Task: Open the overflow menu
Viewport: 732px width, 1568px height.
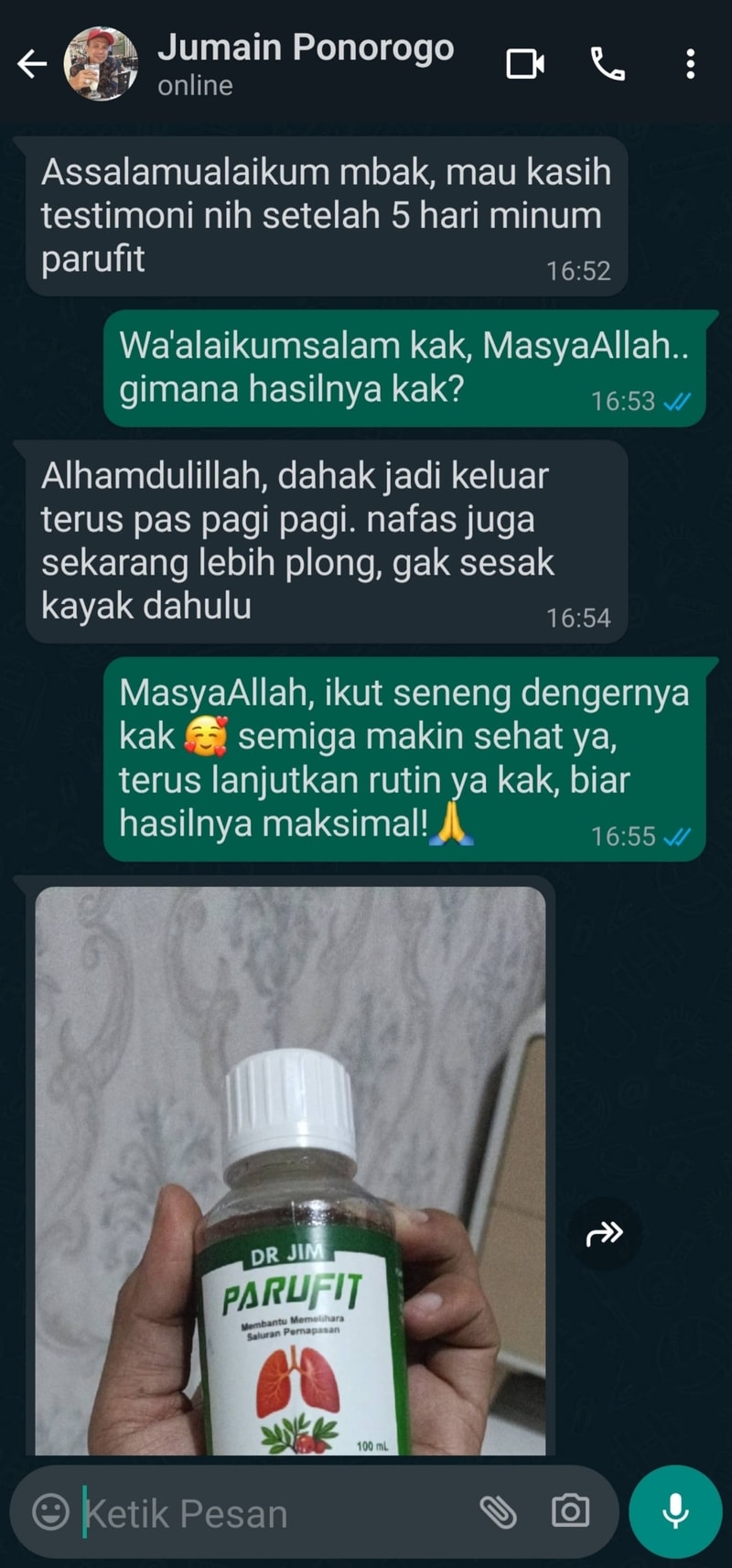Action: pos(690,64)
